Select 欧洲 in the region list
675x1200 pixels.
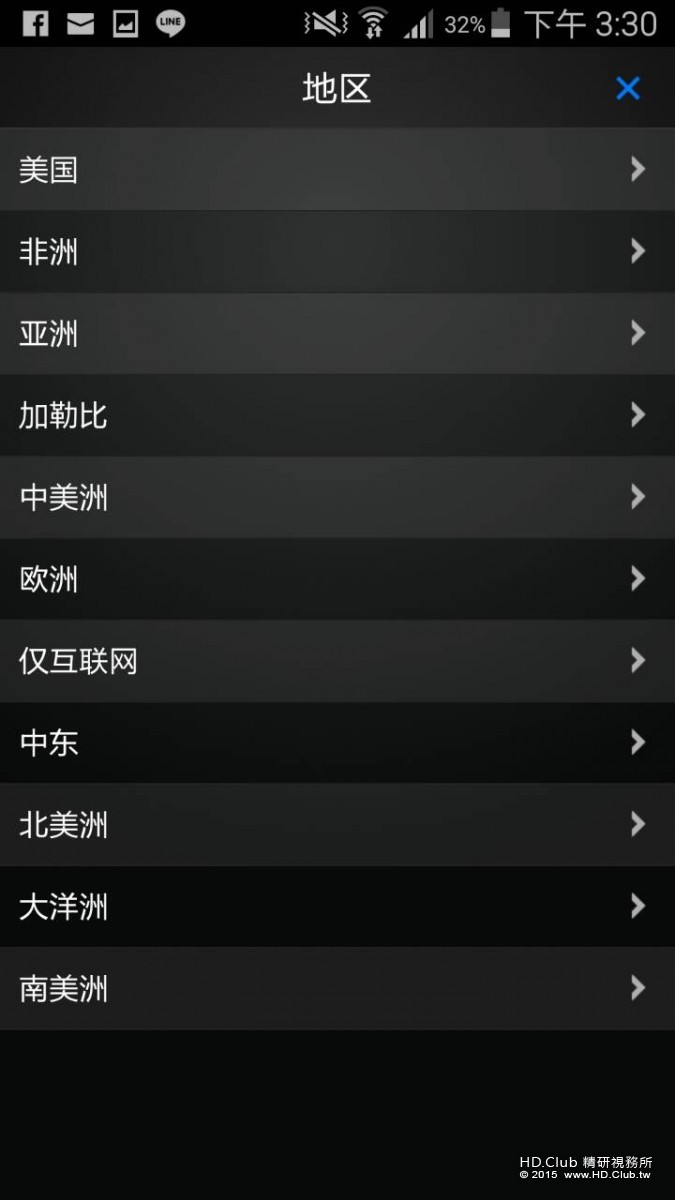[x=337, y=579]
